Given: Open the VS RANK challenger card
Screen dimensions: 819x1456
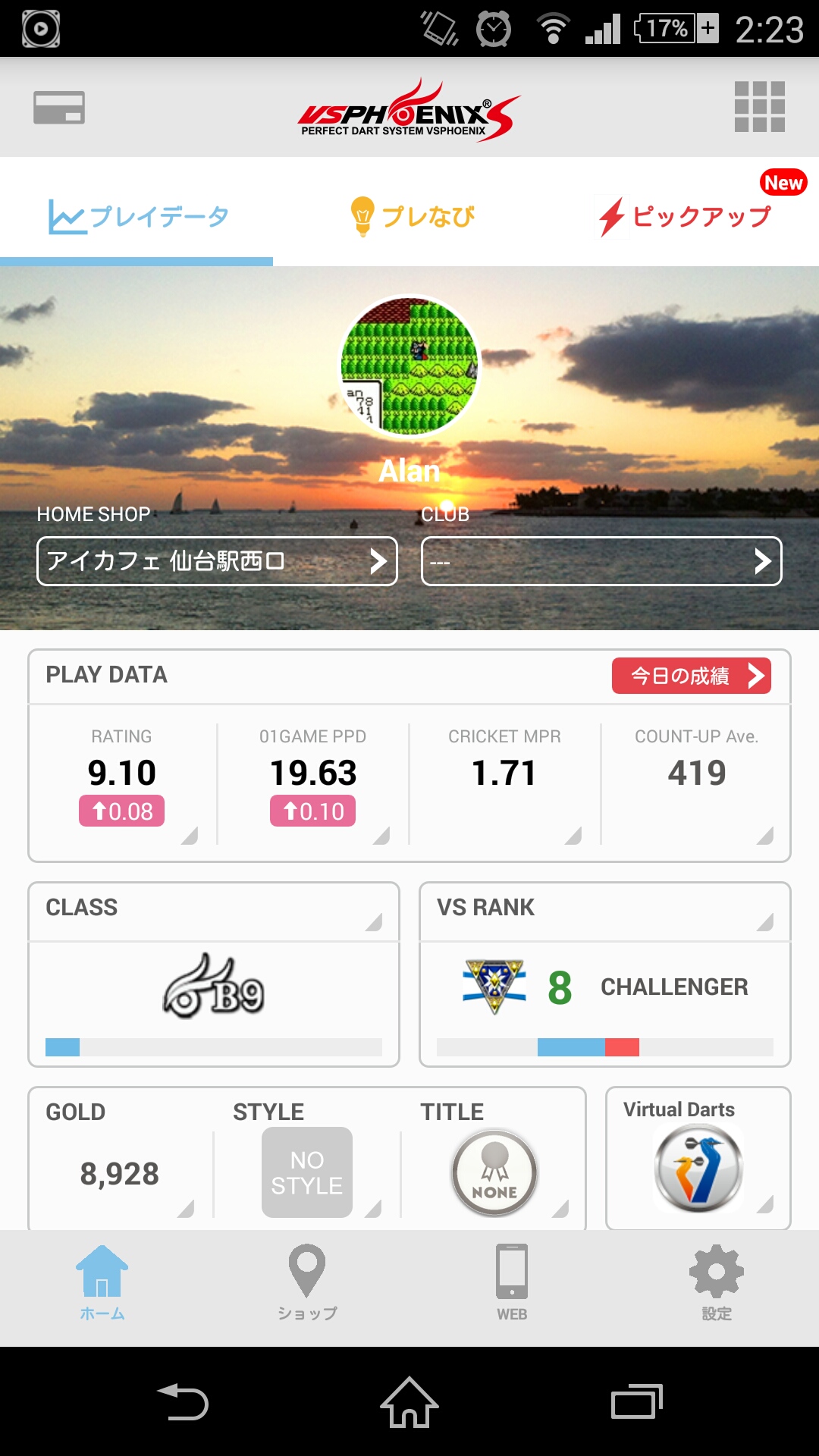Looking at the screenshot, I should click(604, 974).
